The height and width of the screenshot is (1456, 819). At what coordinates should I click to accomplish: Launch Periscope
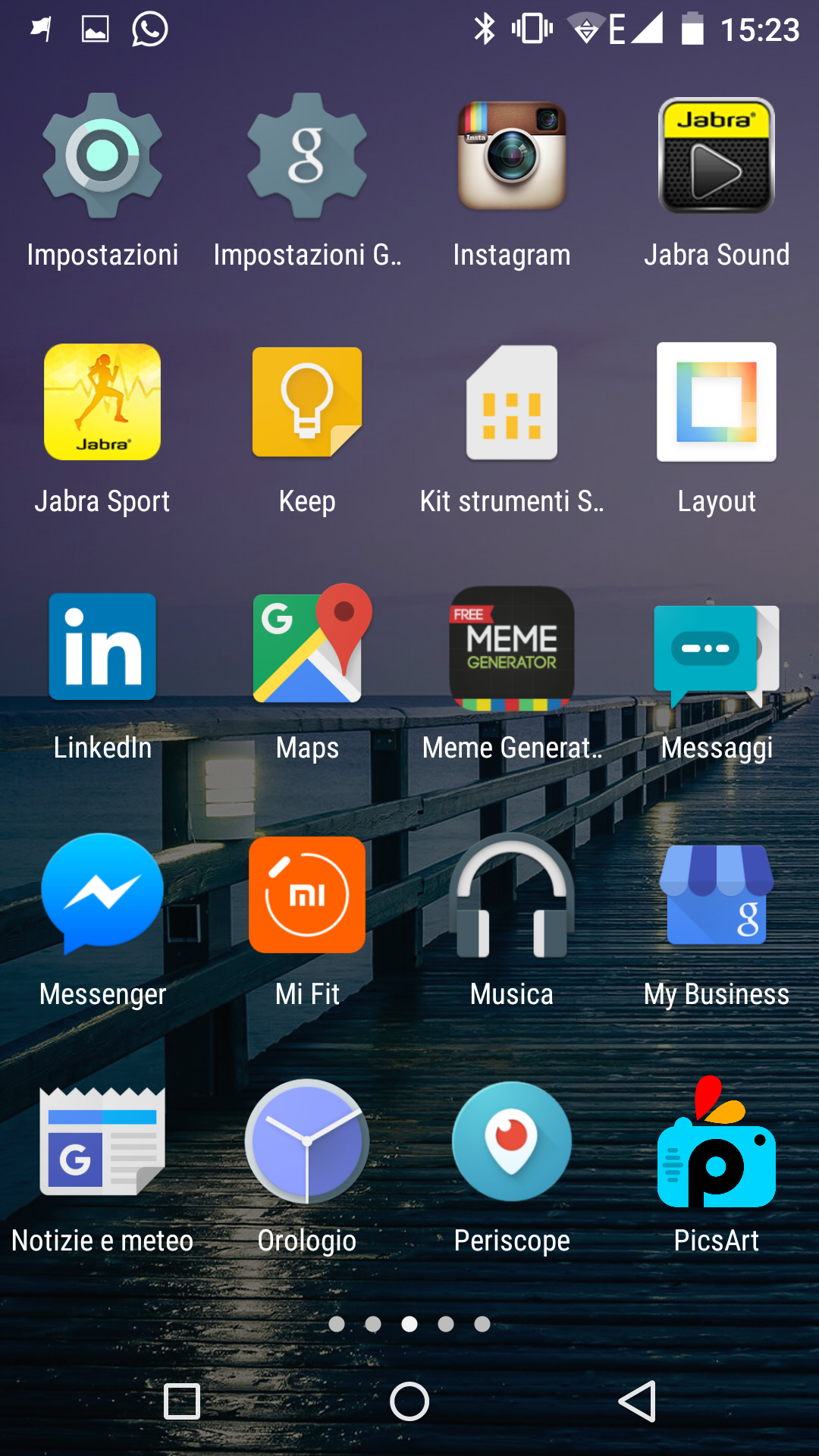[x=512, y=1141]
